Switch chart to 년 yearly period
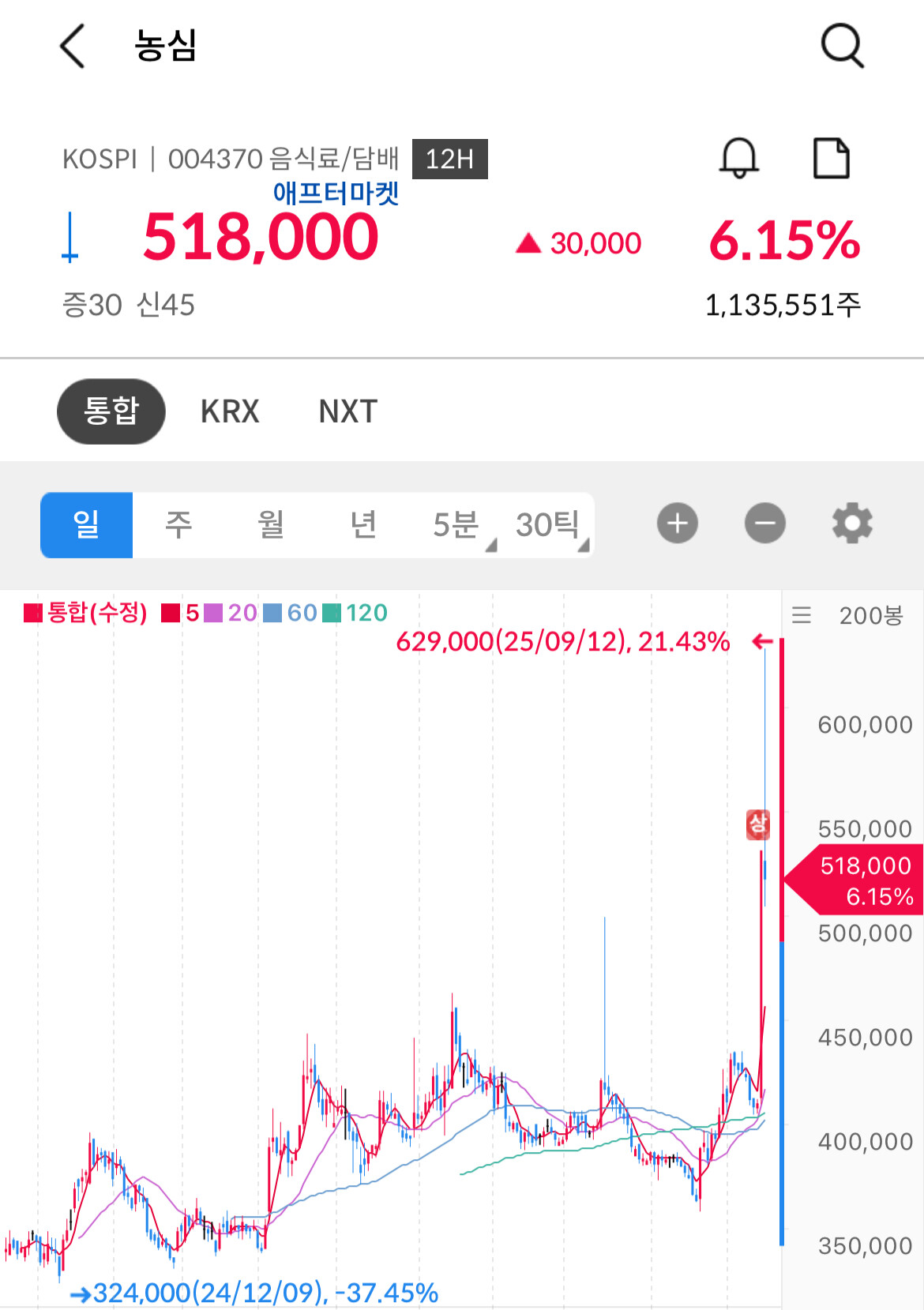924x1310 pixels. click(363, 525)
